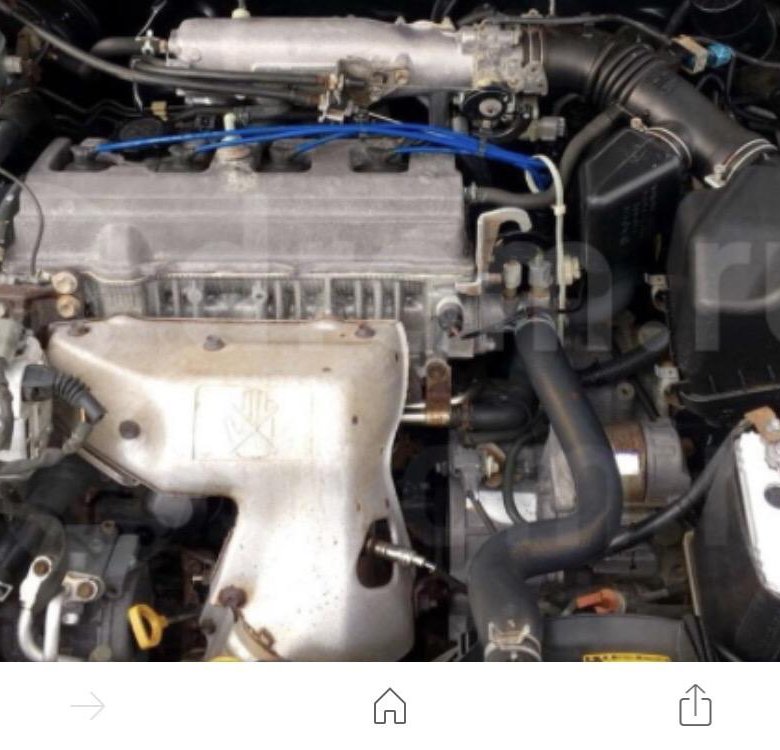This screenshot has width=780, height=750.
Task: Open the share menu
Action: [695, 707]
